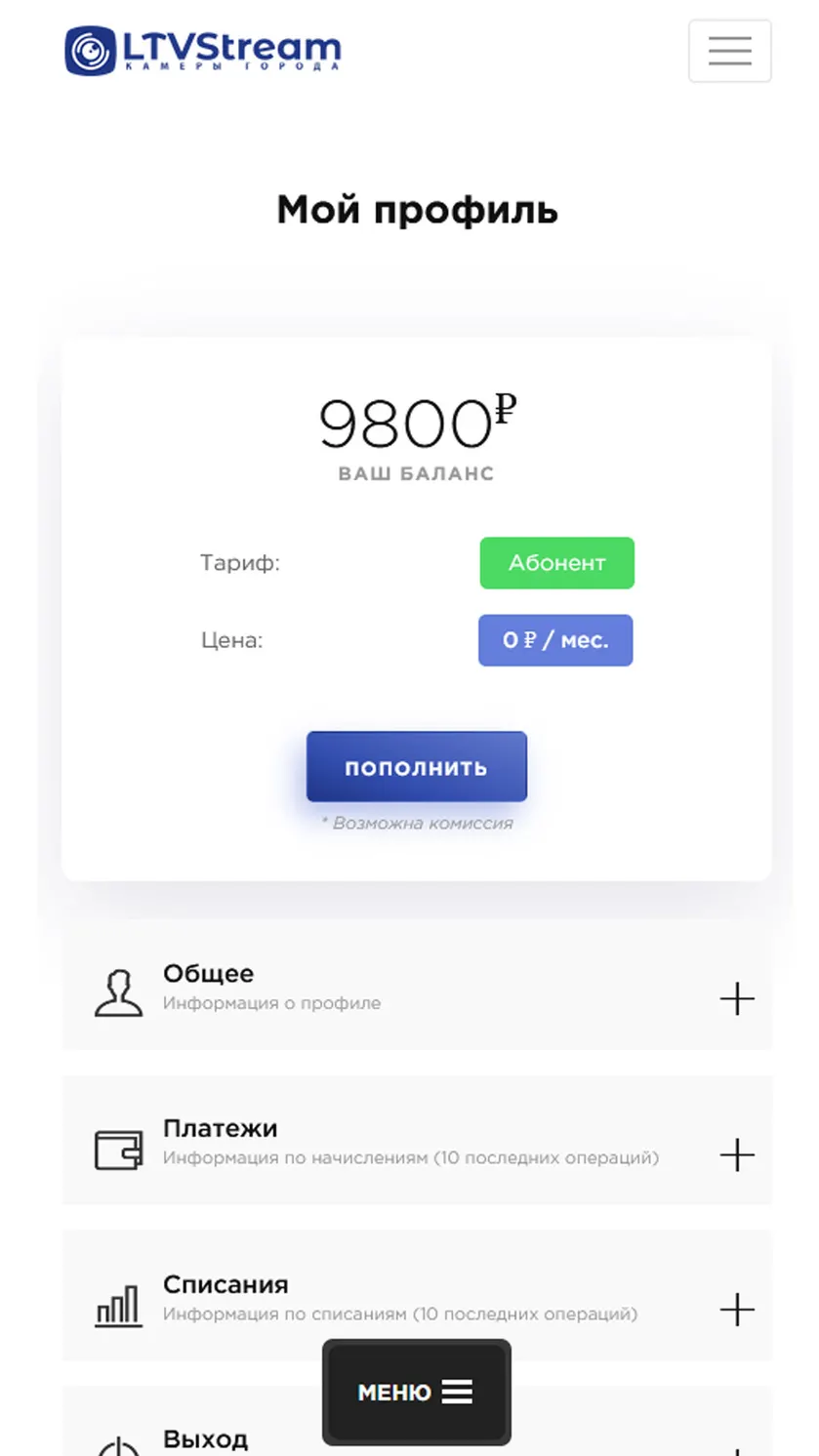Screen dimensions: 819x1456
Task: Open the floating МЕНЮ button
Action: coord(417,1393)
